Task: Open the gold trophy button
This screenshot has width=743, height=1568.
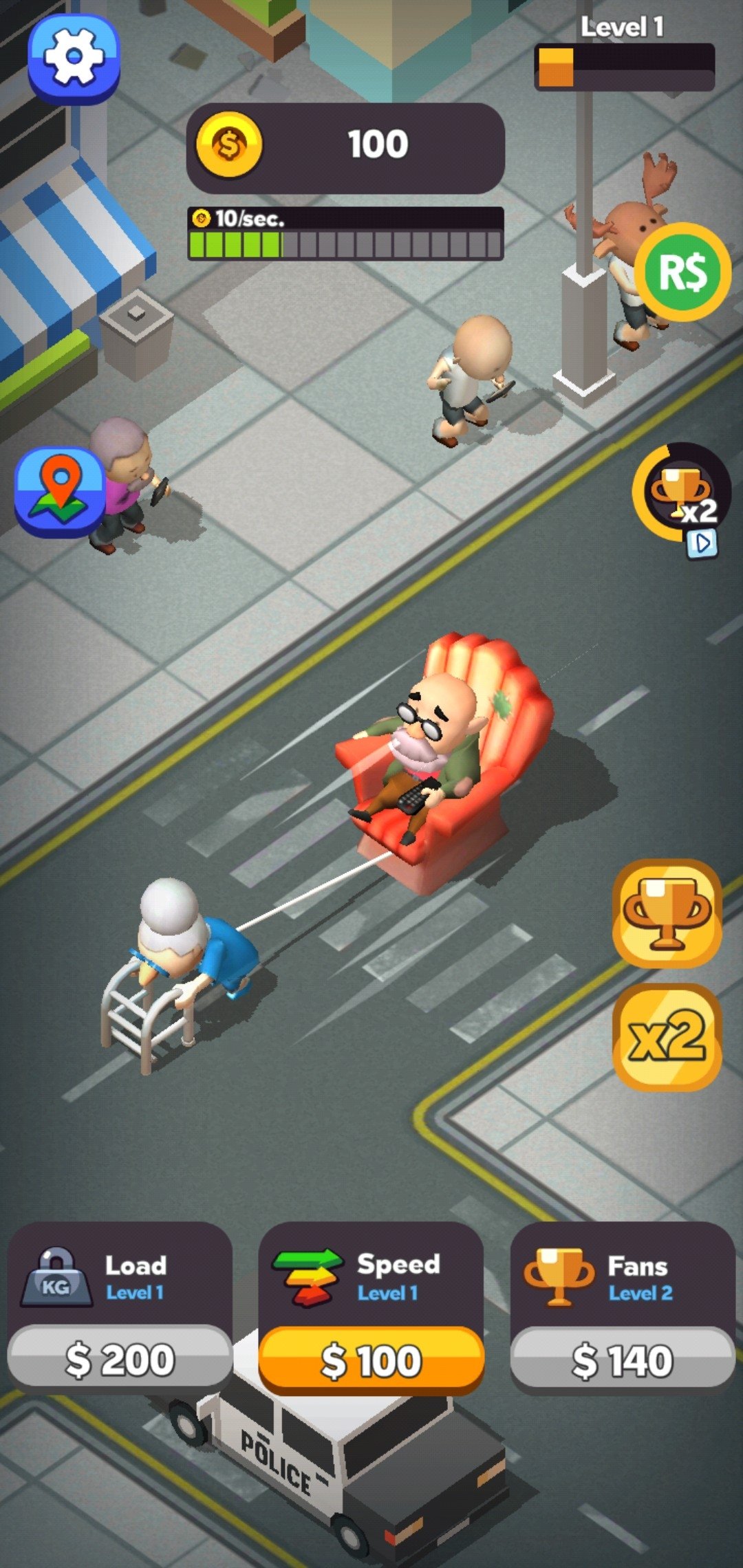Action: click(x=667, y=913)
